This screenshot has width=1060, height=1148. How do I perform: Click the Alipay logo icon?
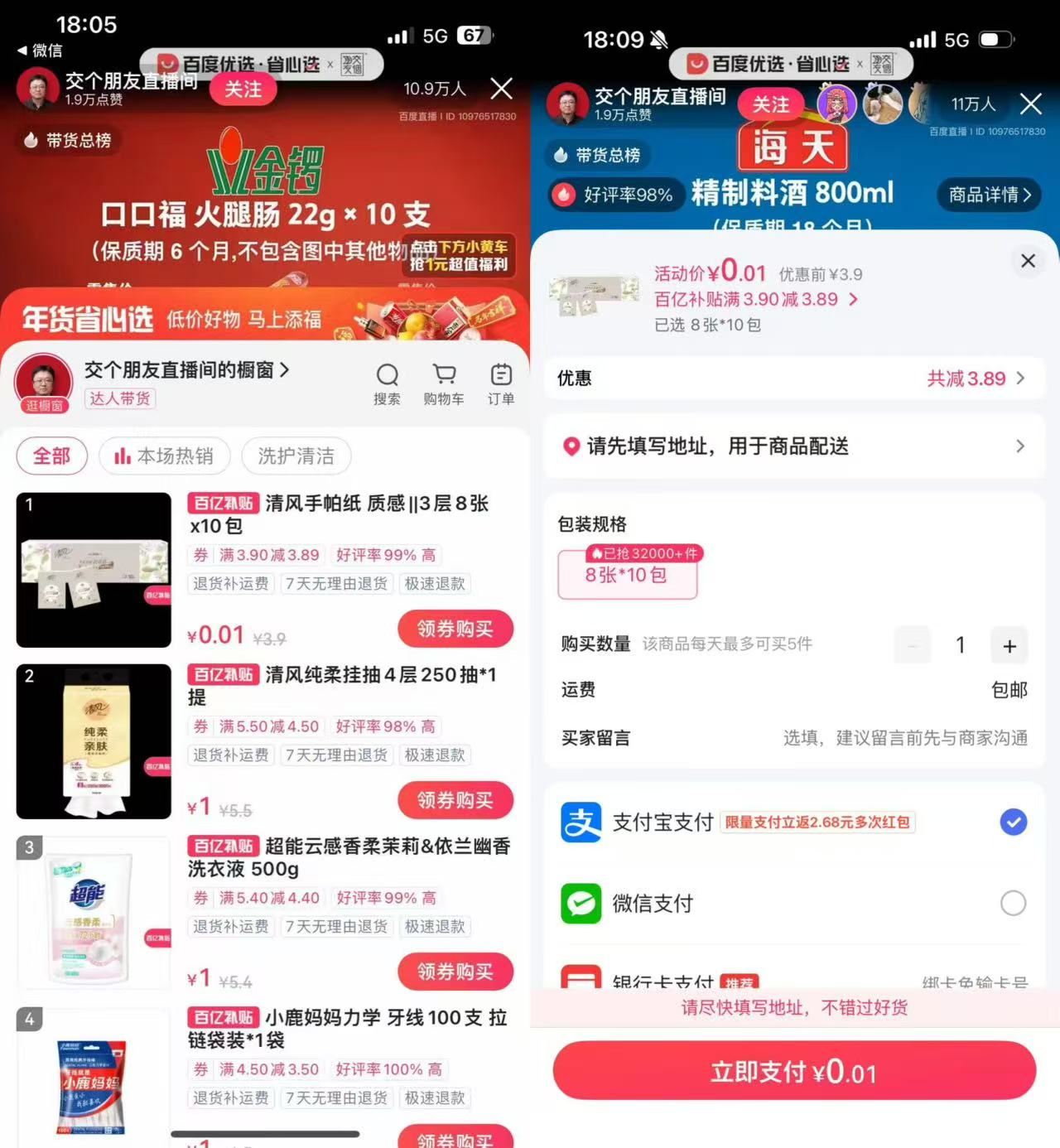tap(581, 822)
